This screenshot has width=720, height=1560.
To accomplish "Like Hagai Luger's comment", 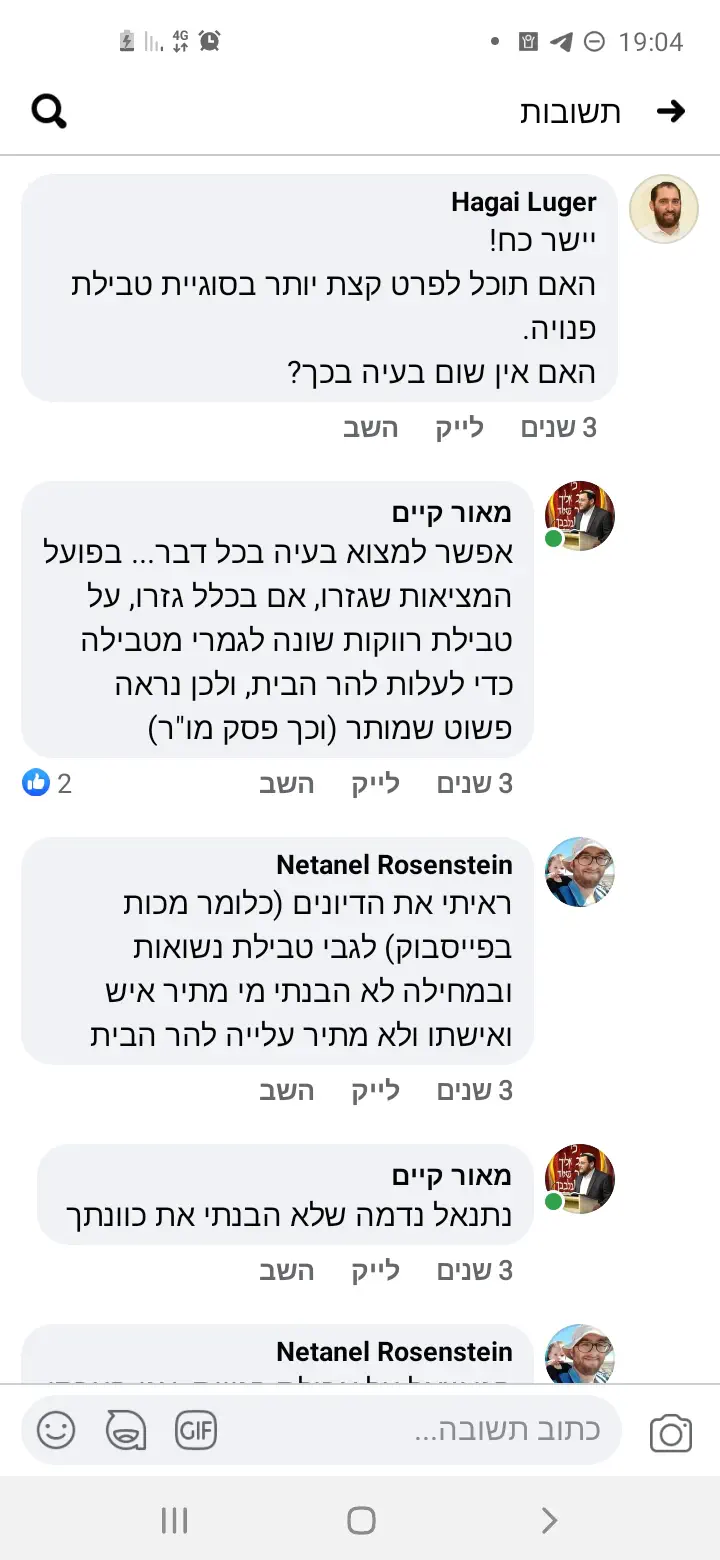I will point(459,428).
